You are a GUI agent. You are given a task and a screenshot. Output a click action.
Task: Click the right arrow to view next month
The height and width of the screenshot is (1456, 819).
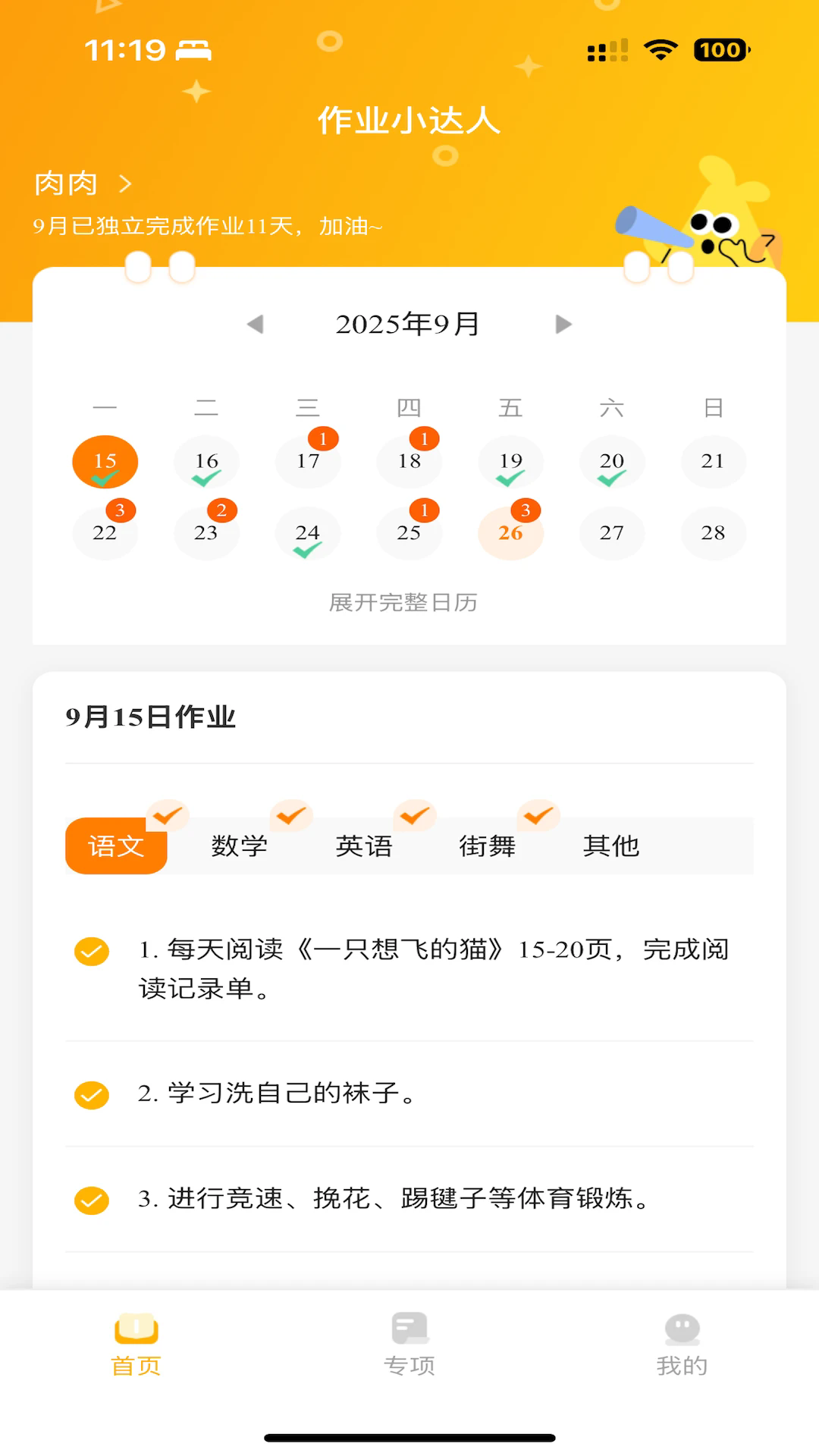563,324
